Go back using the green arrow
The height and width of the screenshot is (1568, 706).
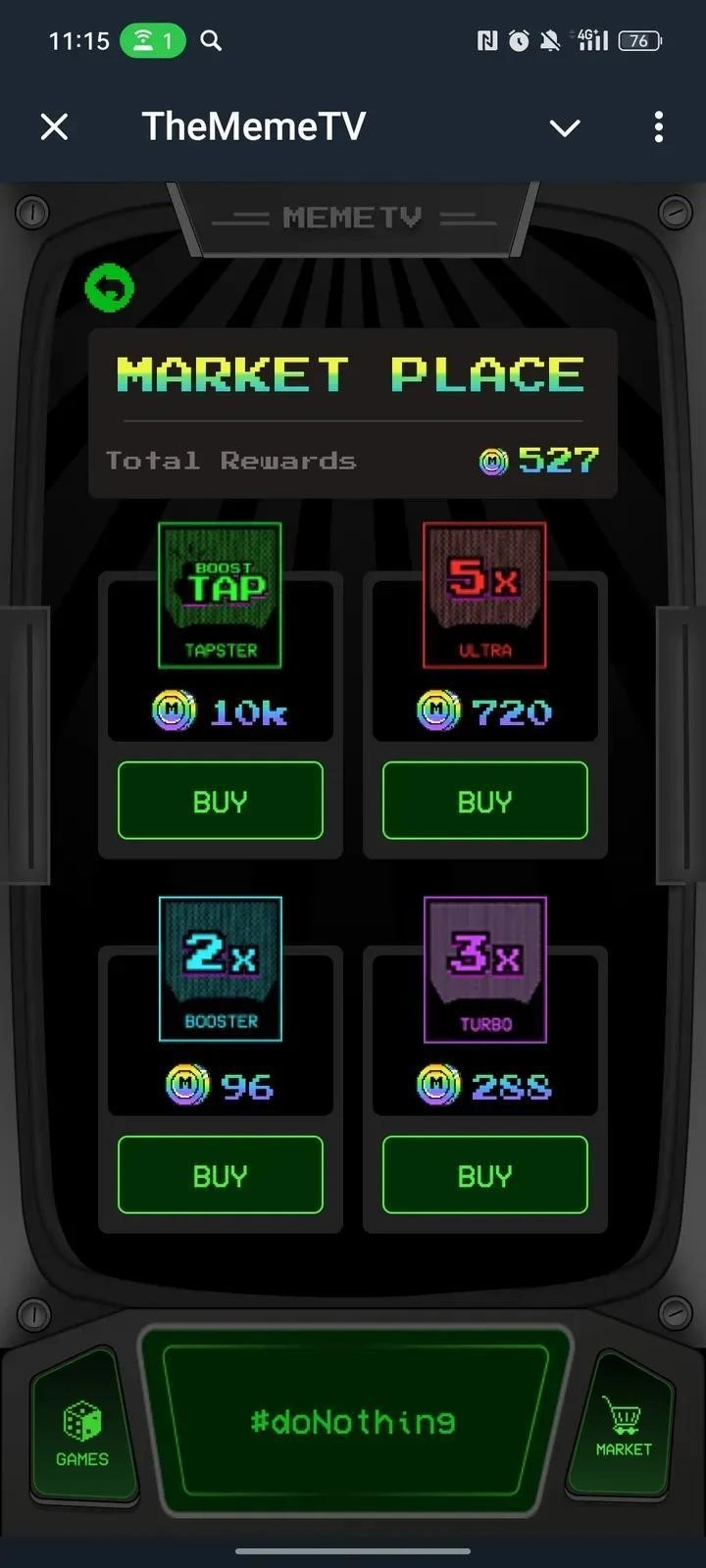coord(110,288)
